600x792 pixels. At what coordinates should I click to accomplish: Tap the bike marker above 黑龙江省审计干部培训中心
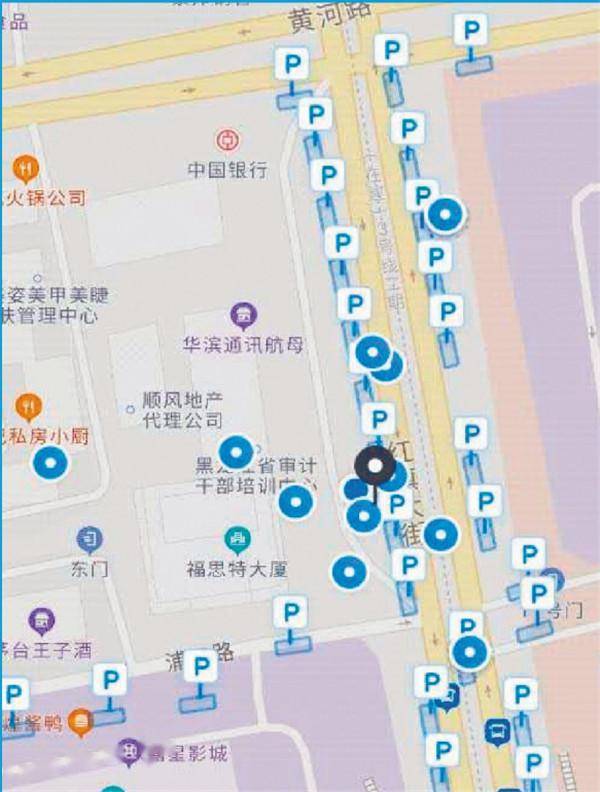coord(236,450)
